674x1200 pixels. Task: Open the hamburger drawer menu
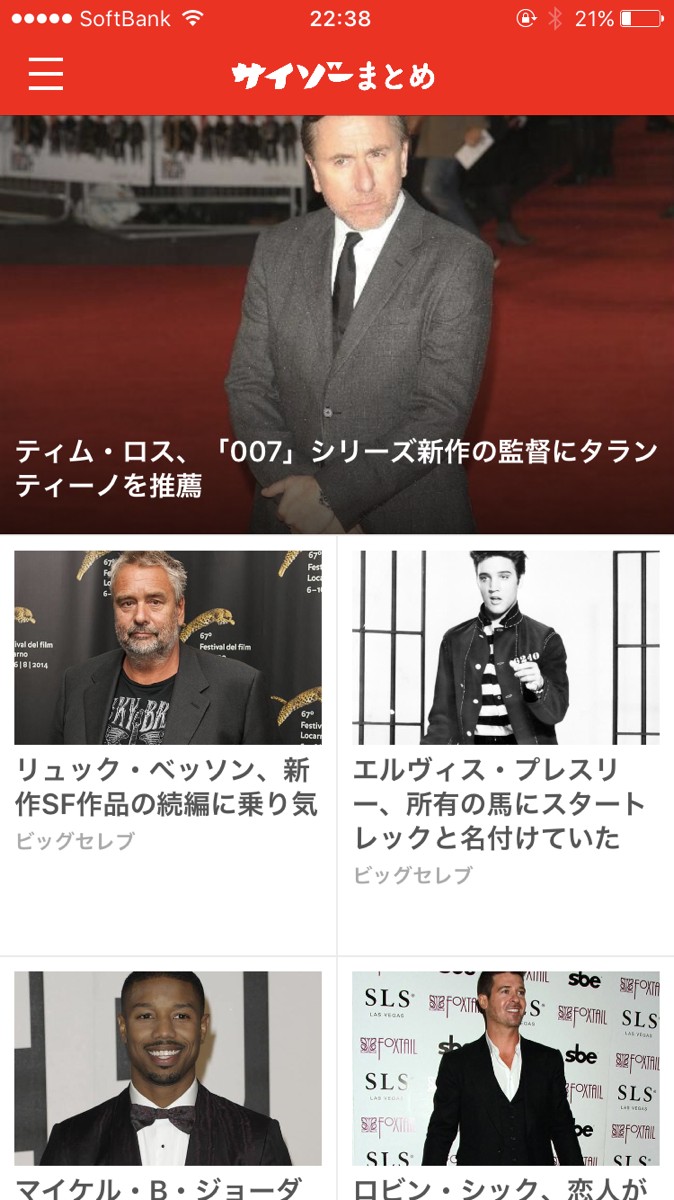pyautogui.click(x=46, y=74)
